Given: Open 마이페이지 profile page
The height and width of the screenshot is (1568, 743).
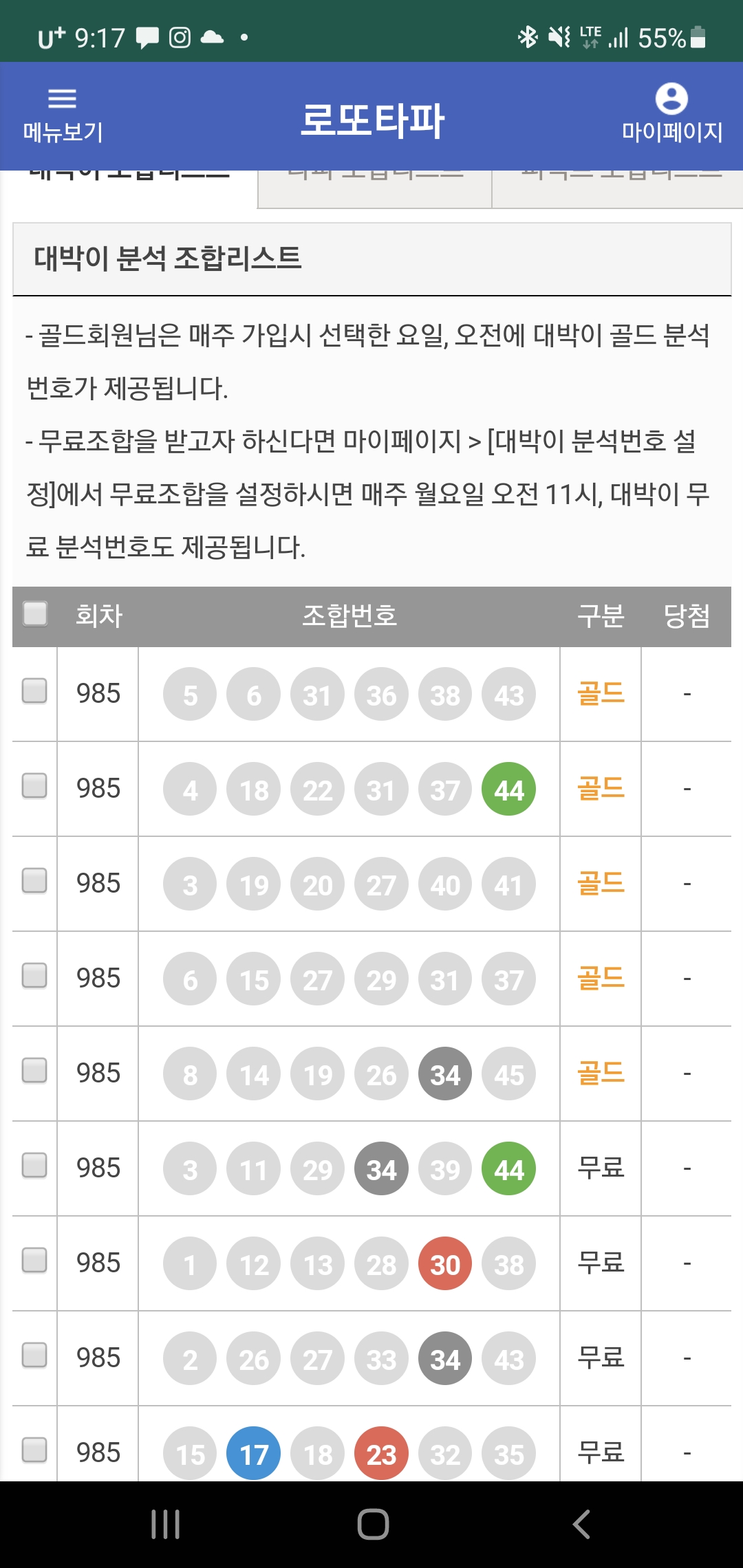Looking at the screenshot, I should pos(671,114).
